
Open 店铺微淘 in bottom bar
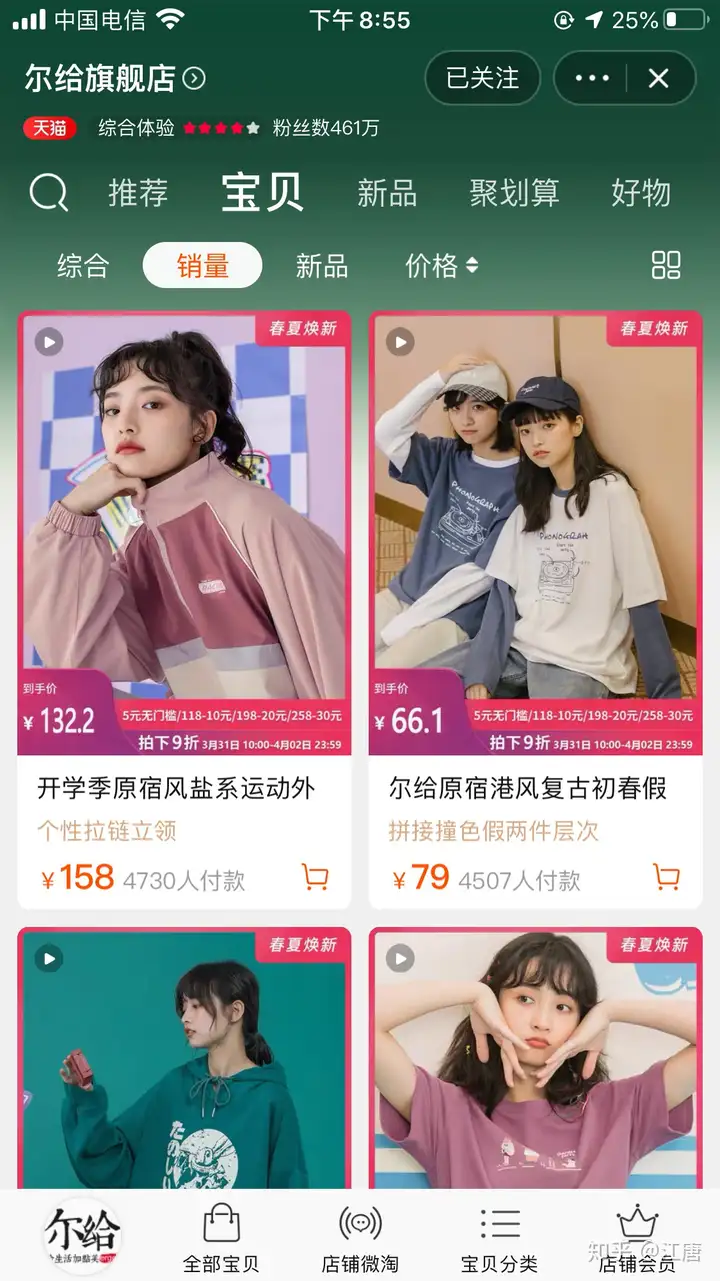pos(360,1238)
